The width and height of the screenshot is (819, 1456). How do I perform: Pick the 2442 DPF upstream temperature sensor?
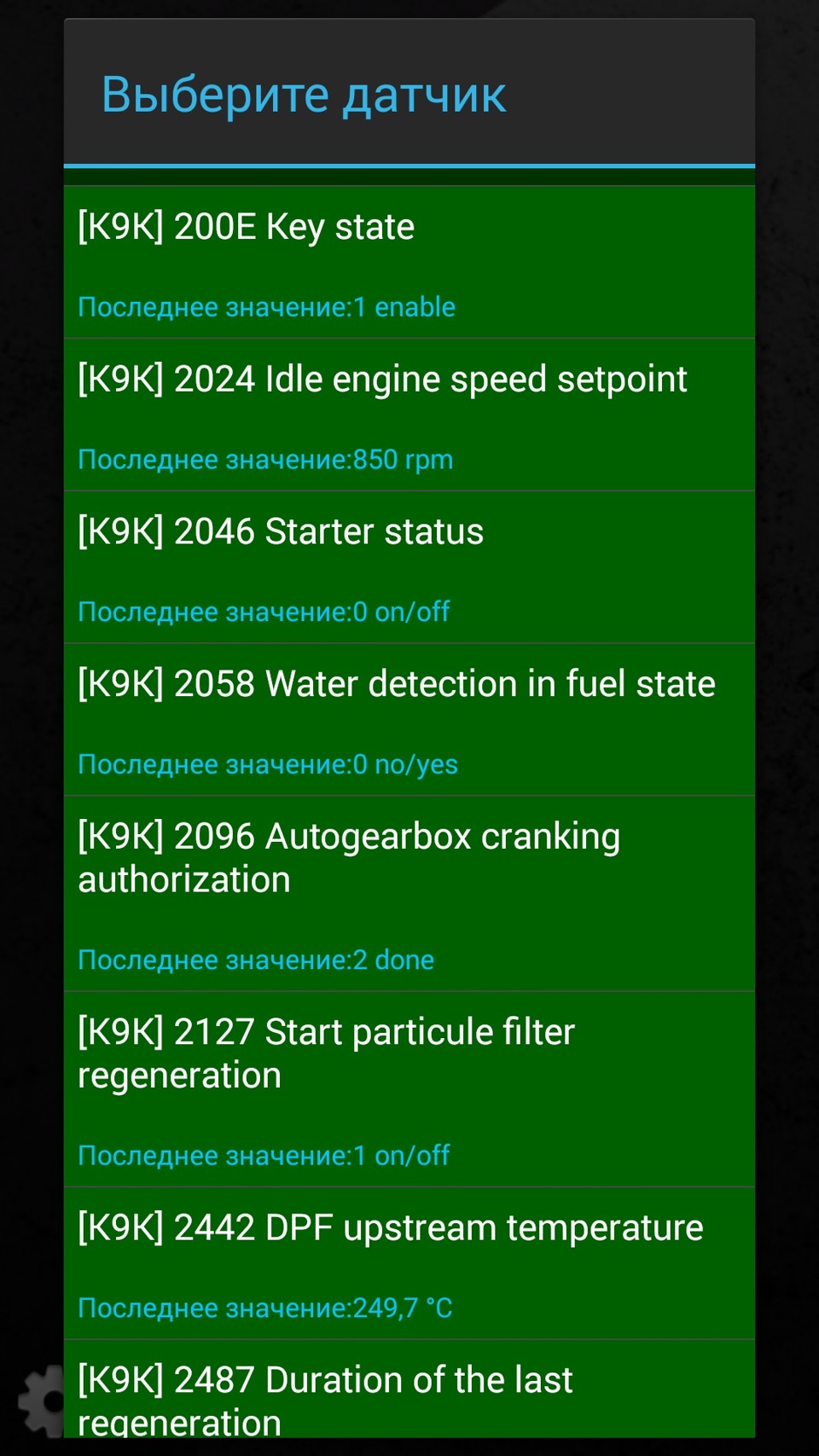409,1263
